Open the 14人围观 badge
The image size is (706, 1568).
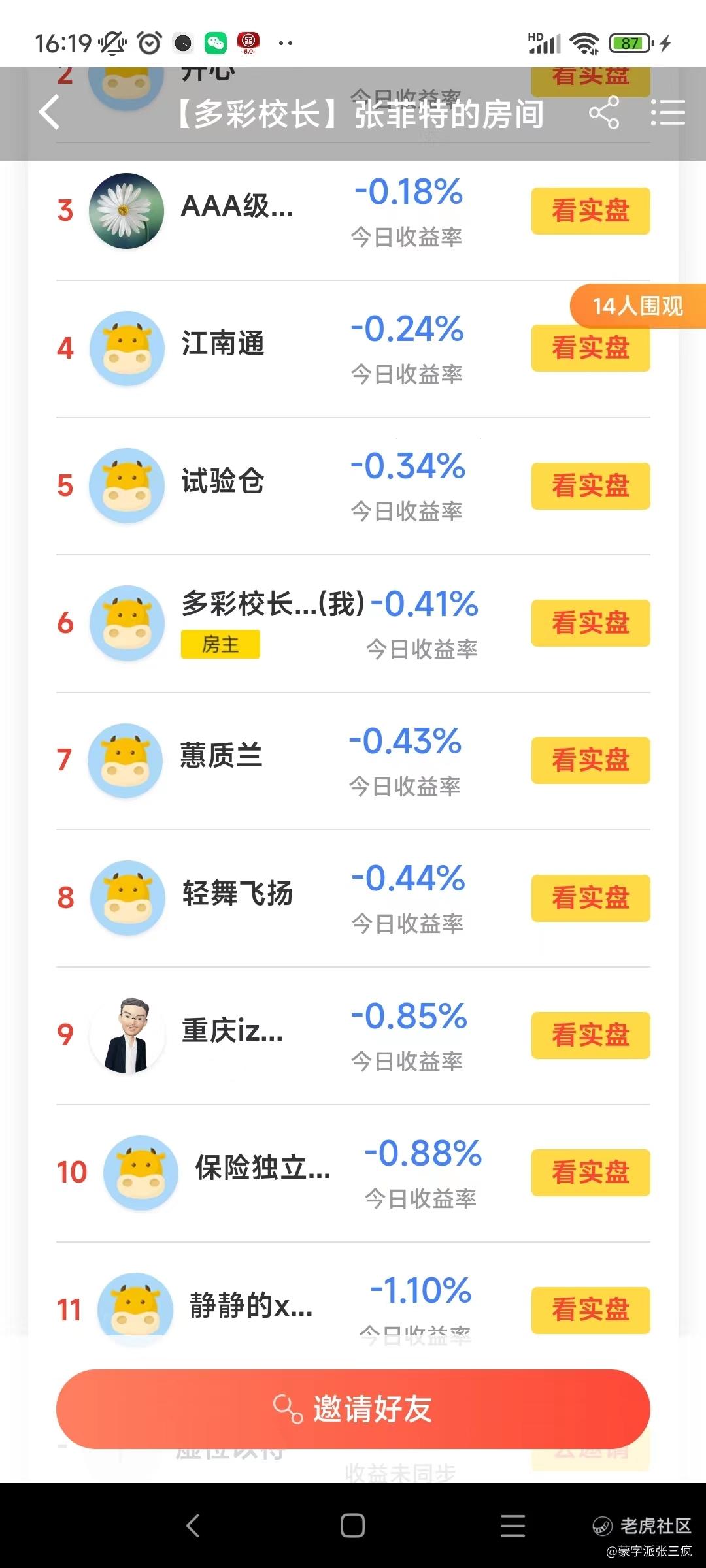click(x=637, y=306)
